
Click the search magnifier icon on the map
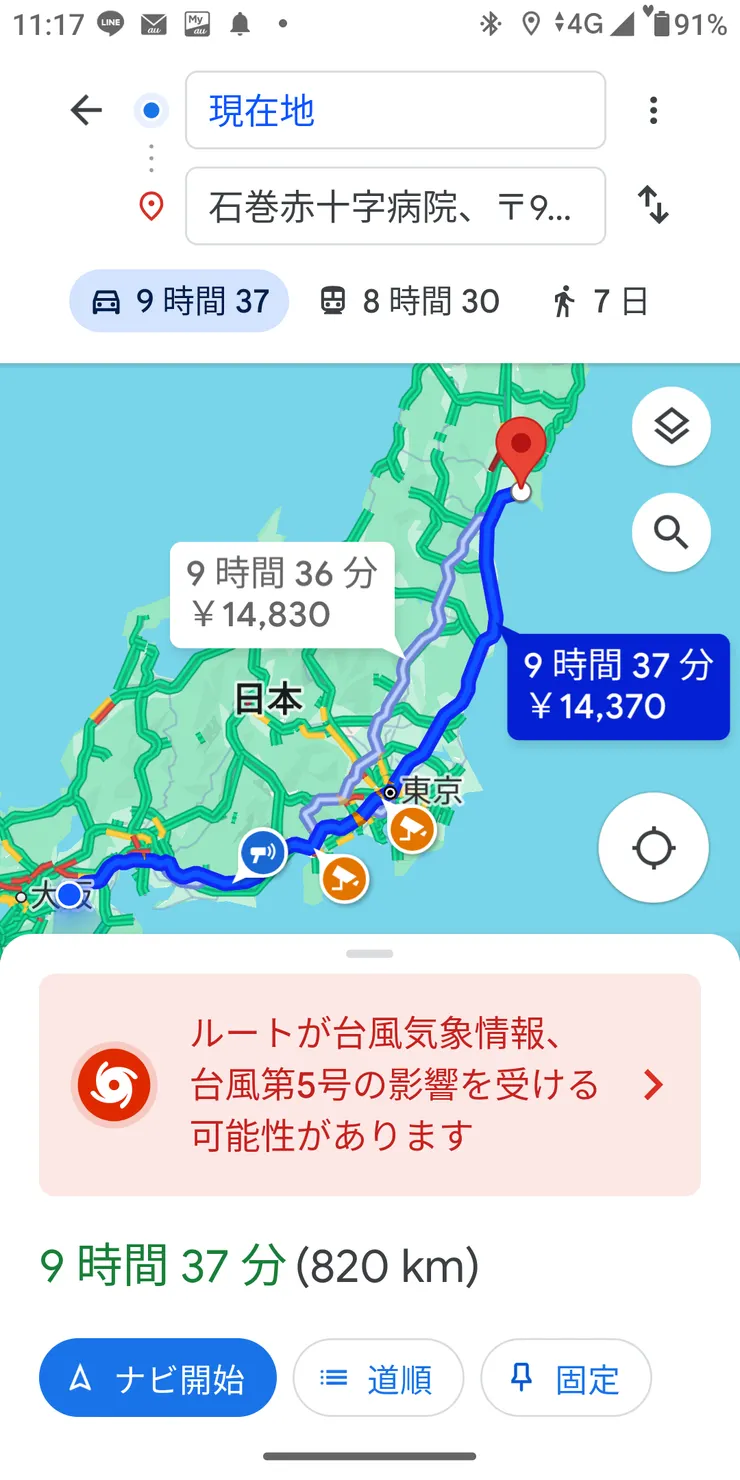click(670, 532)
